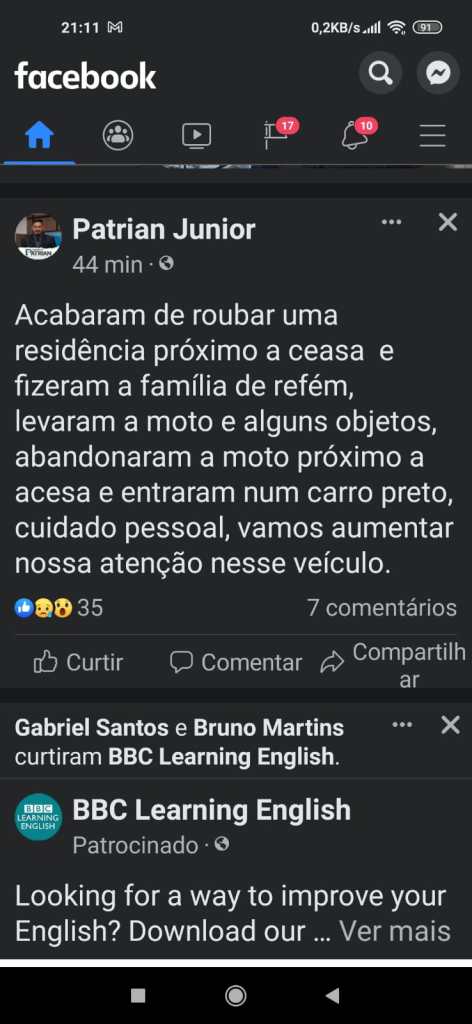This screenshot has height=1024, width=472.
Task: Open Patrian Junior's profile
Action: coord(164,229)
